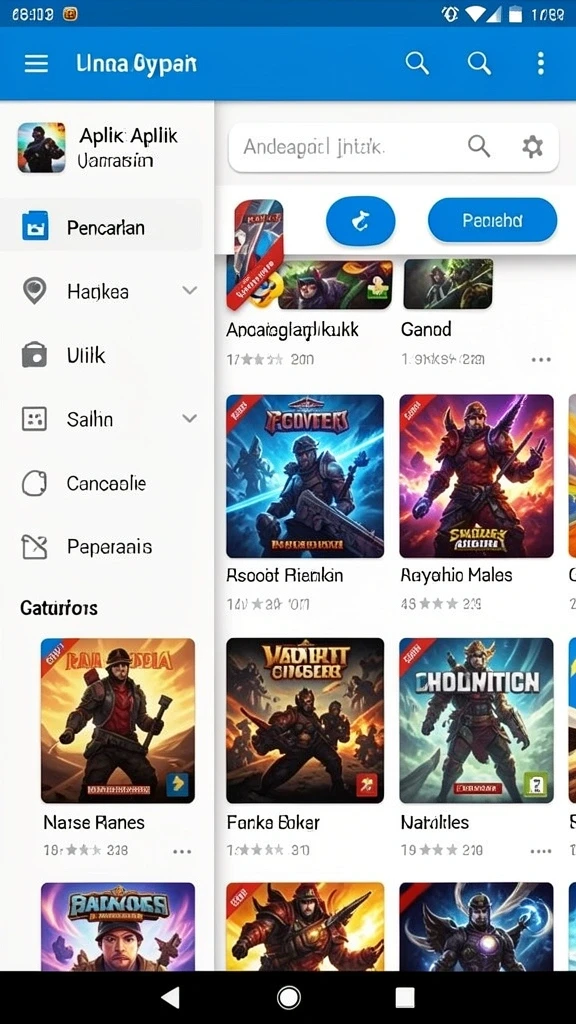The width and height of the screenshot is (576, 1024).
Task: Open more options for the Ganod app
Action: coord(541,359)
